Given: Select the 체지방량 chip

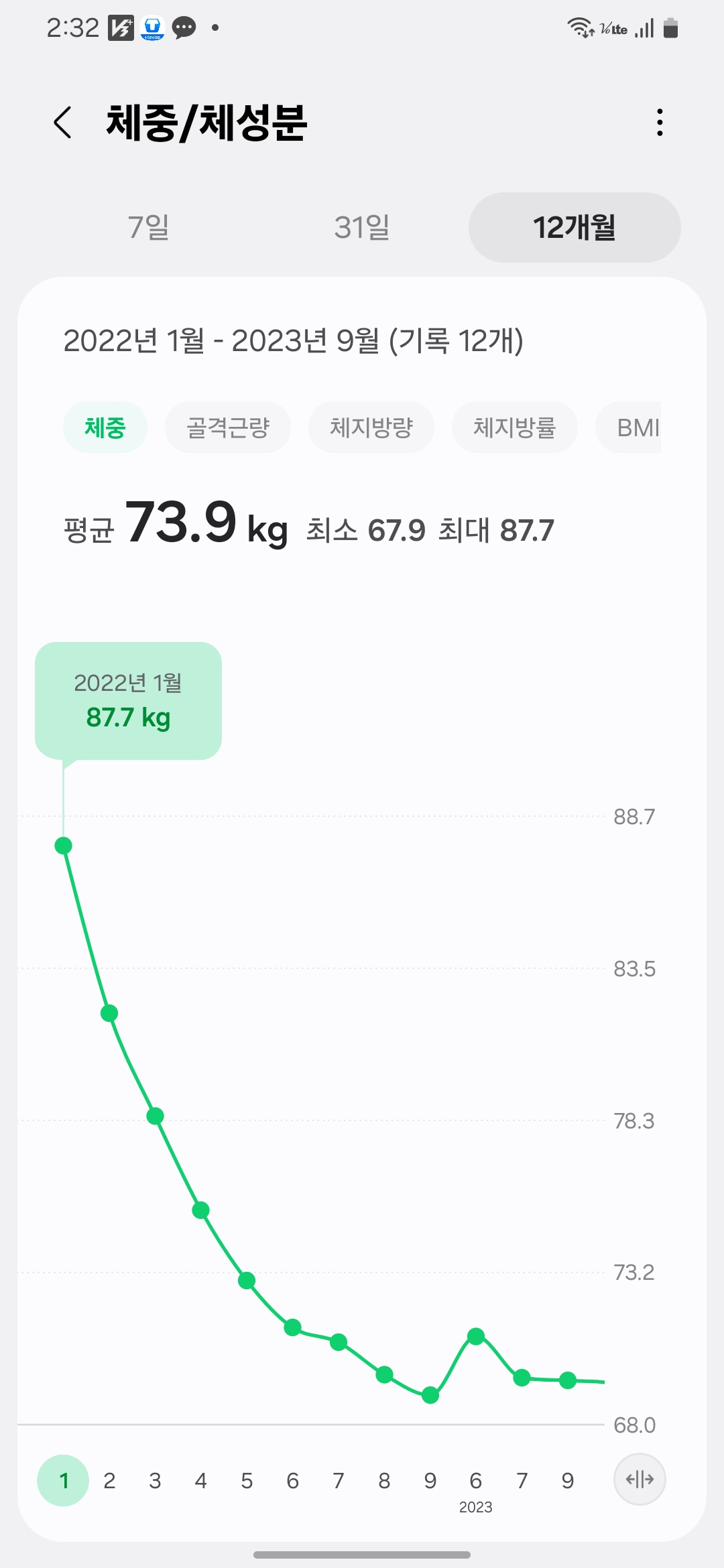Looking at the screenshot, I should 371,427.
